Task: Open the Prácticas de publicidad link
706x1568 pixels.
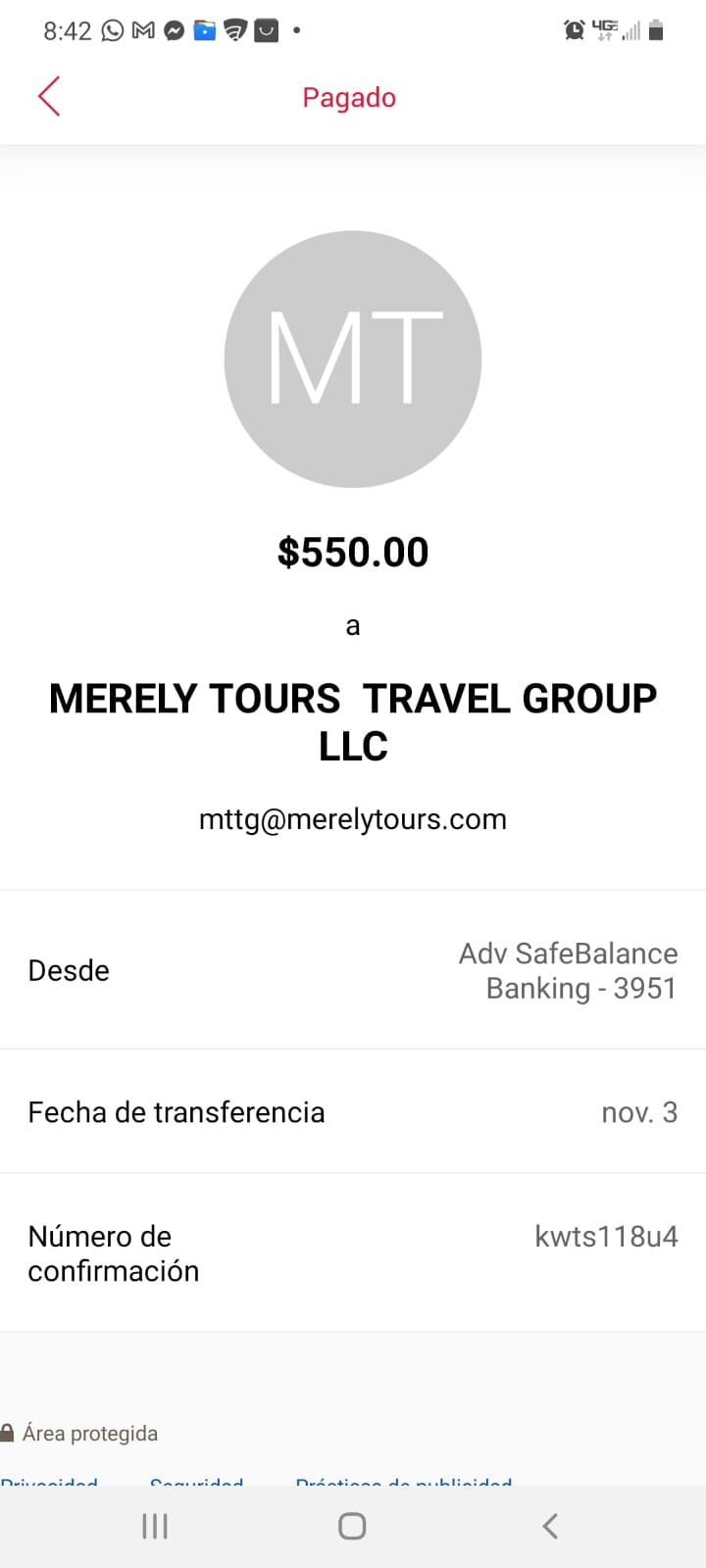Action: point(404,1481)
